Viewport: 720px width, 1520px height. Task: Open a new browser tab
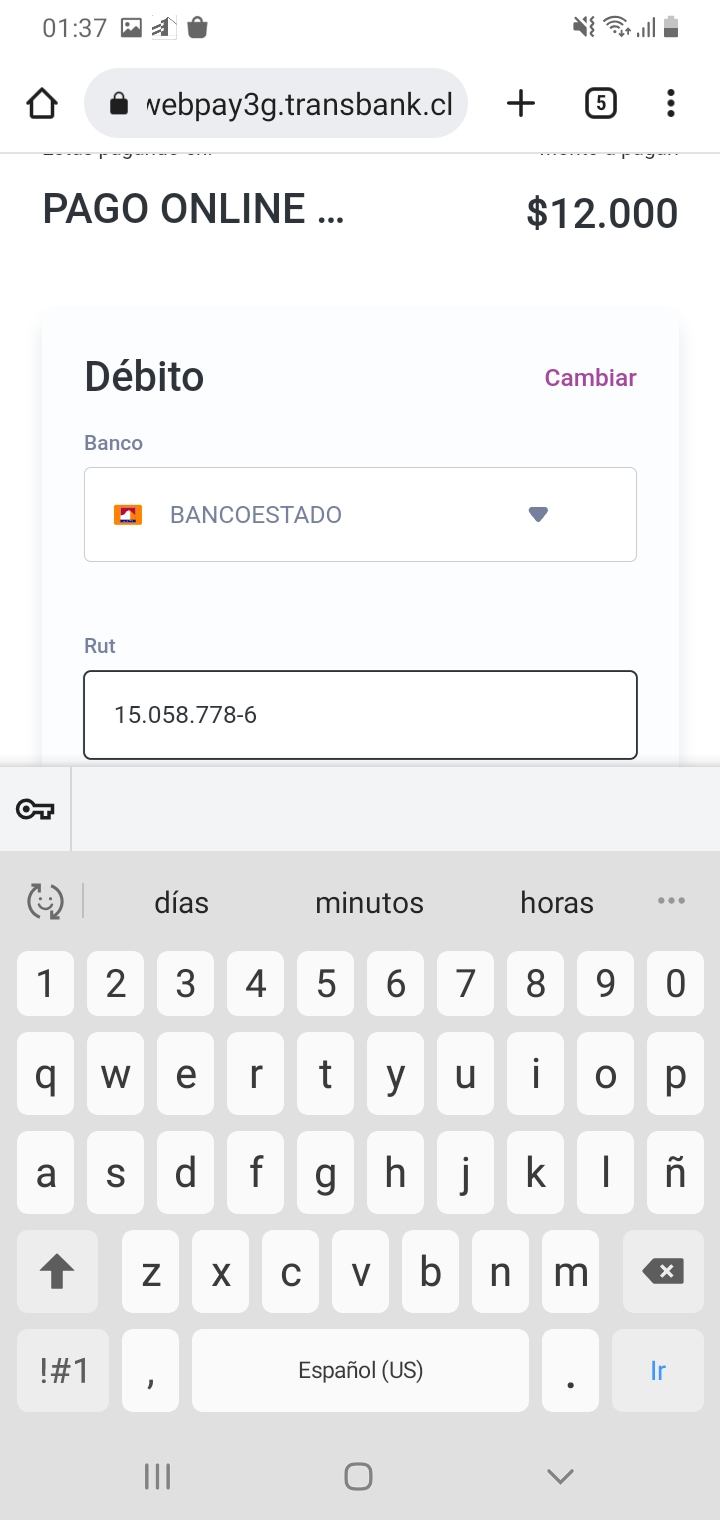[520, 103]
